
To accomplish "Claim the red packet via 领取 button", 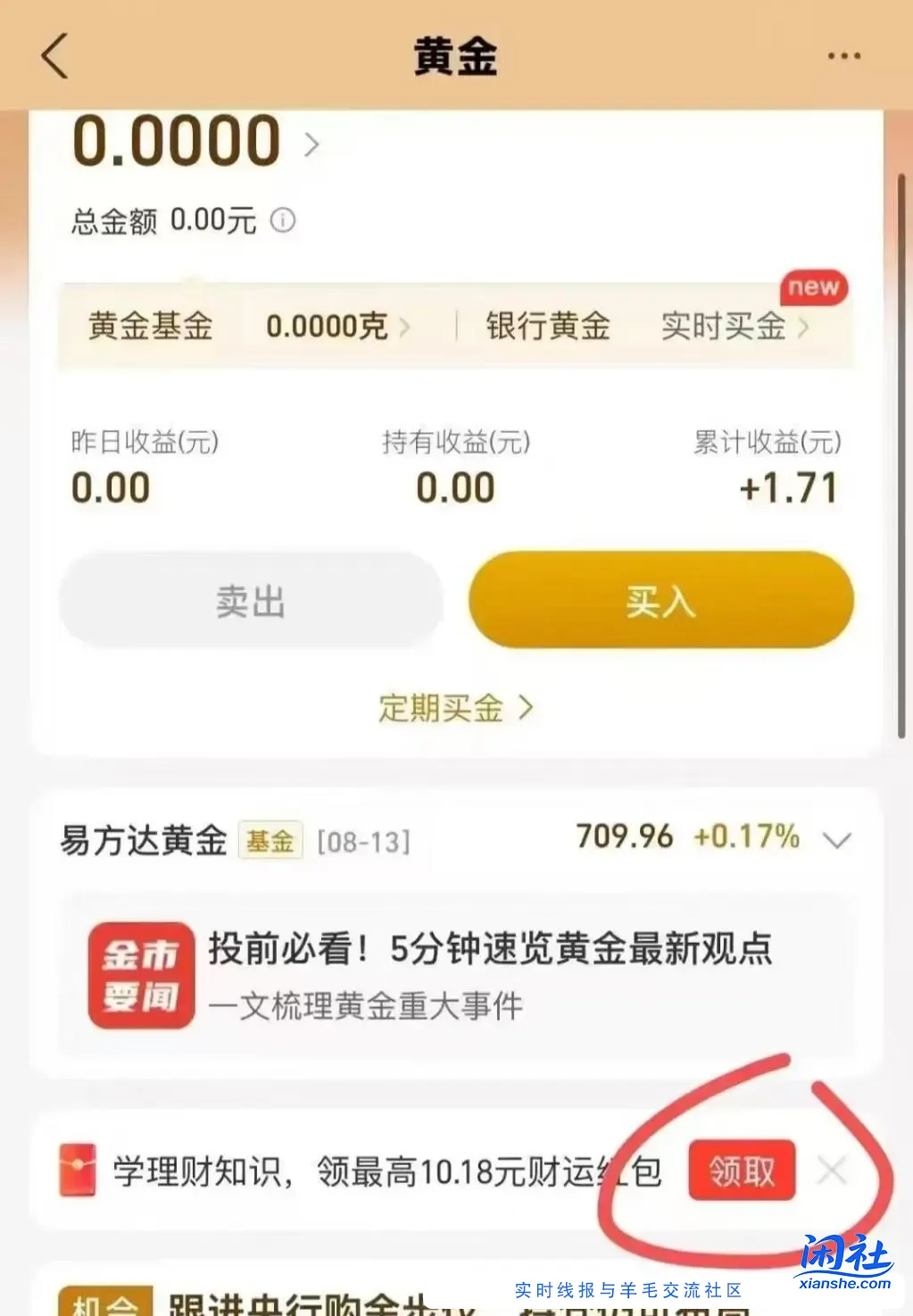I will [x=742, y=1170].
